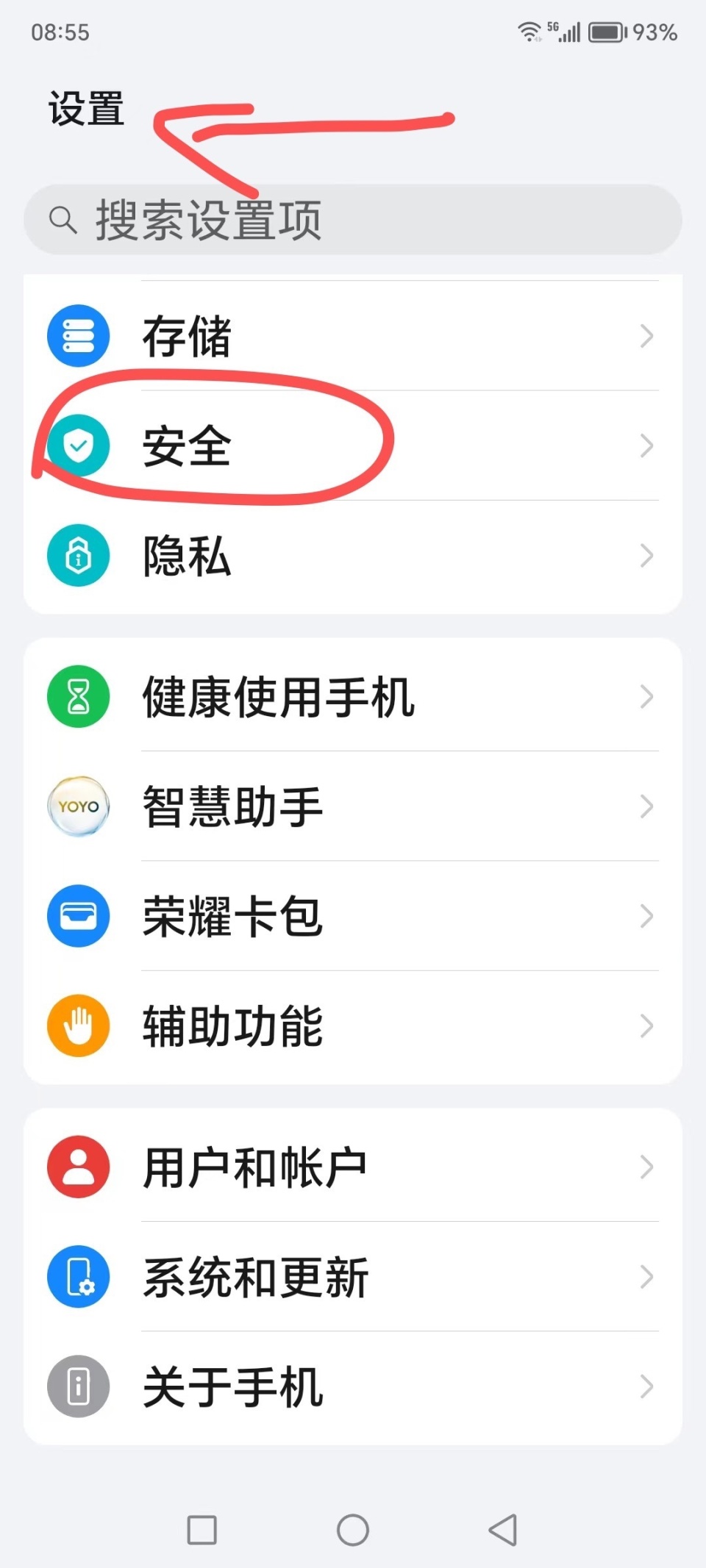View 关于手机 about phone
Image resolution: width=706 pixels, height=1568 pixels.
tap(353, 1386)
